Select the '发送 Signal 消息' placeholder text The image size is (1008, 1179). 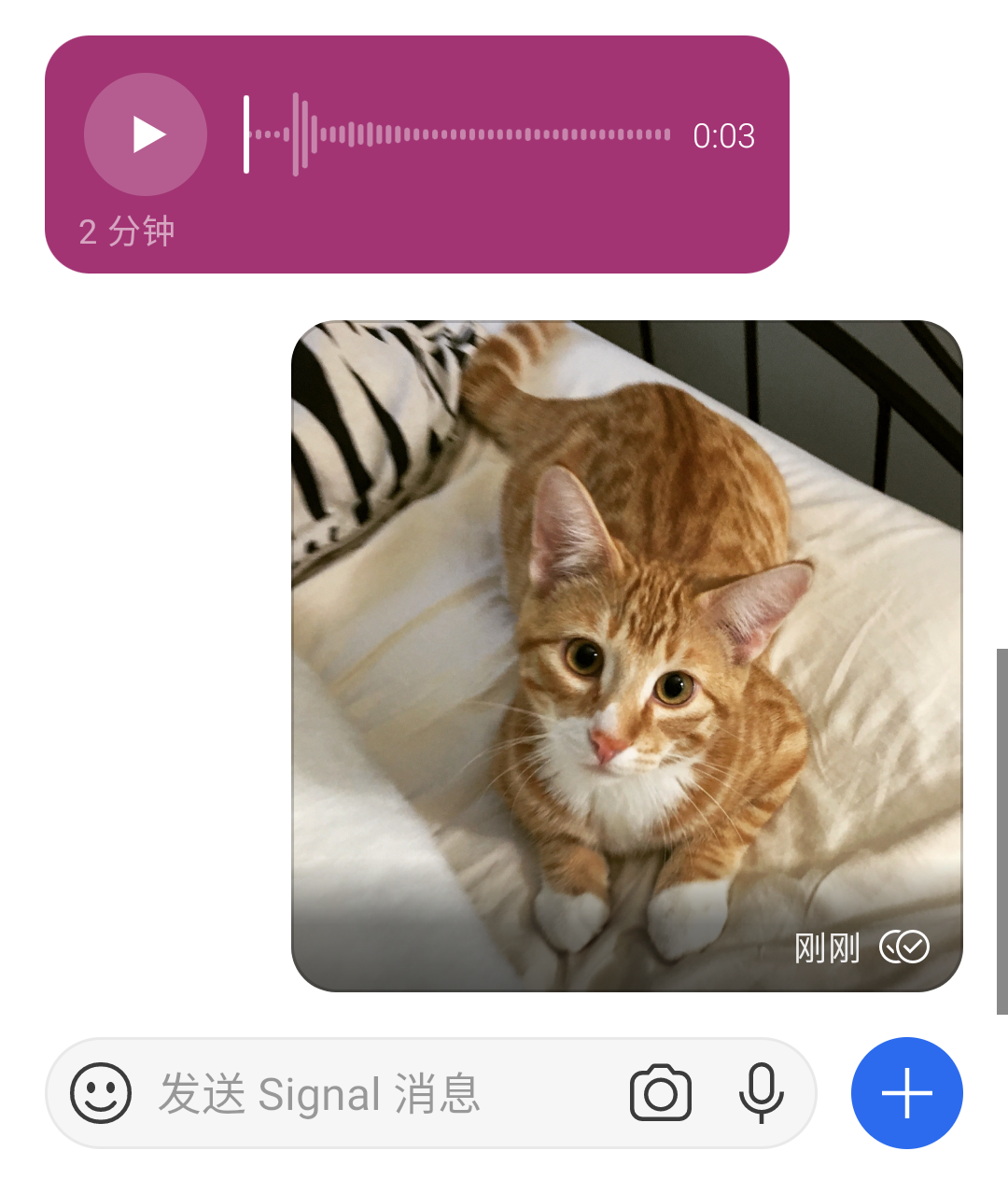(320, 1093)
